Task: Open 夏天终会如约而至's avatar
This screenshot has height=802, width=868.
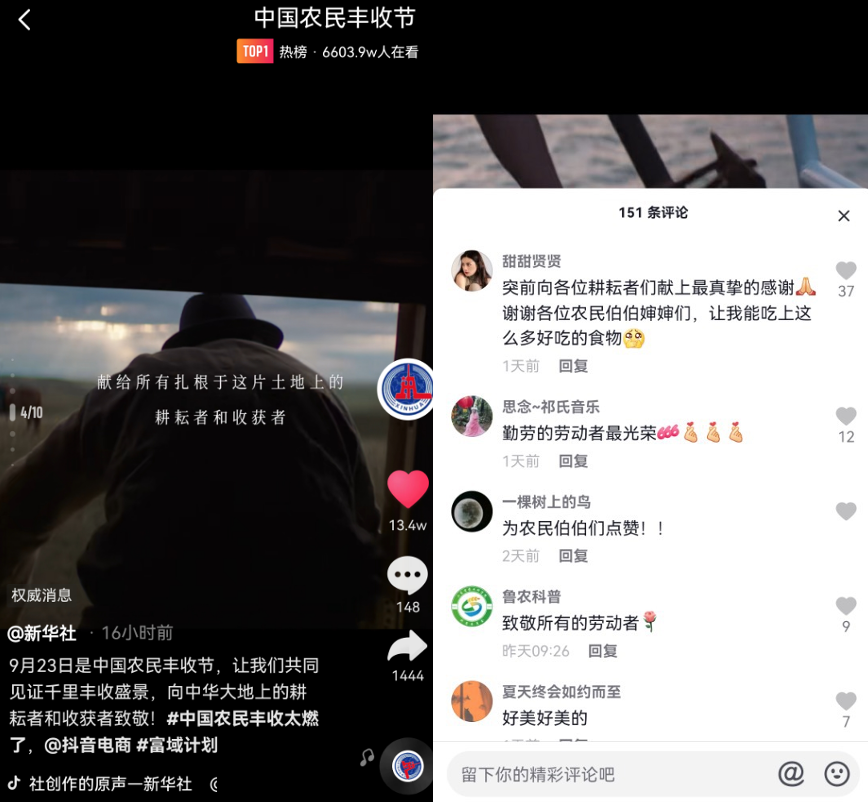Action: click(x=472, y=701)
